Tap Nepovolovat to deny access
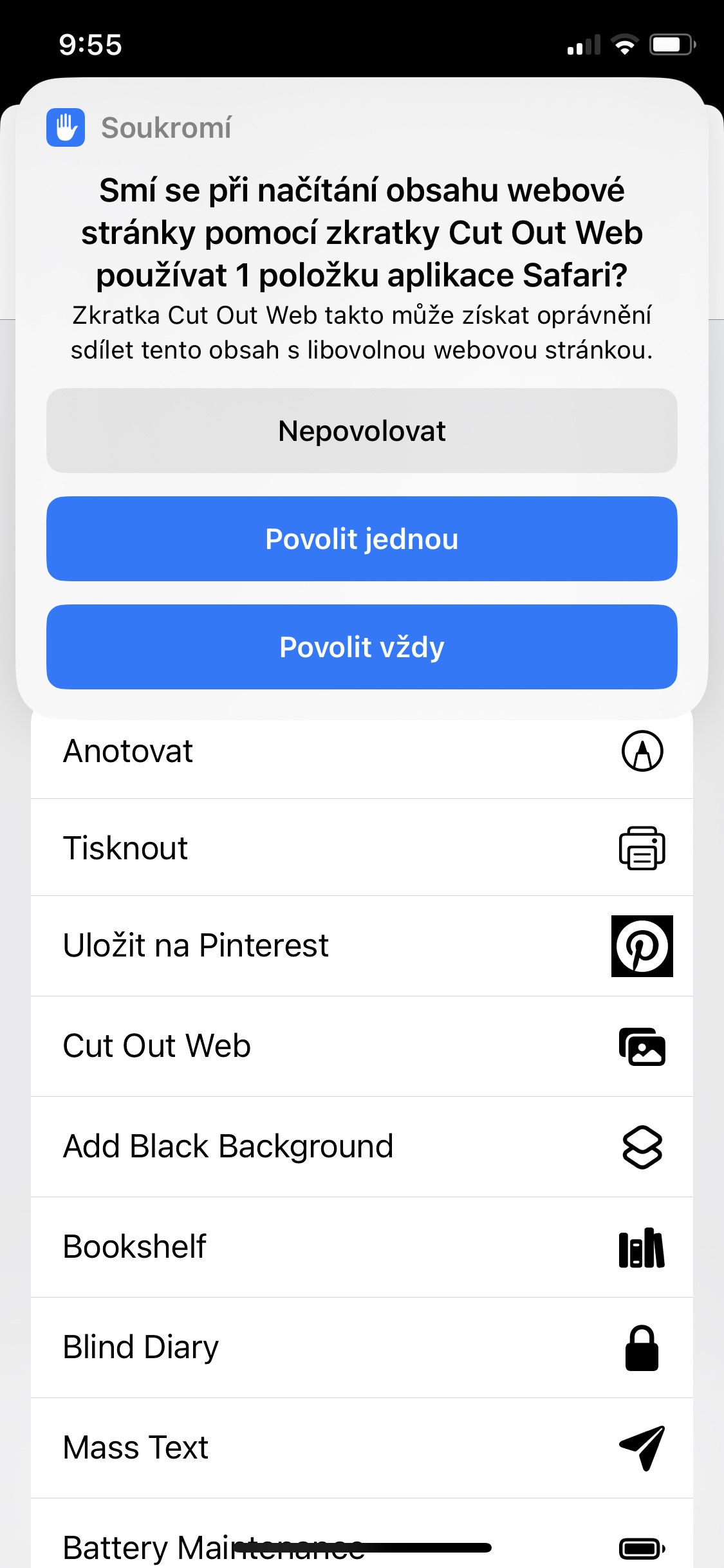724x1568 pixels. [x=362, y=431]
